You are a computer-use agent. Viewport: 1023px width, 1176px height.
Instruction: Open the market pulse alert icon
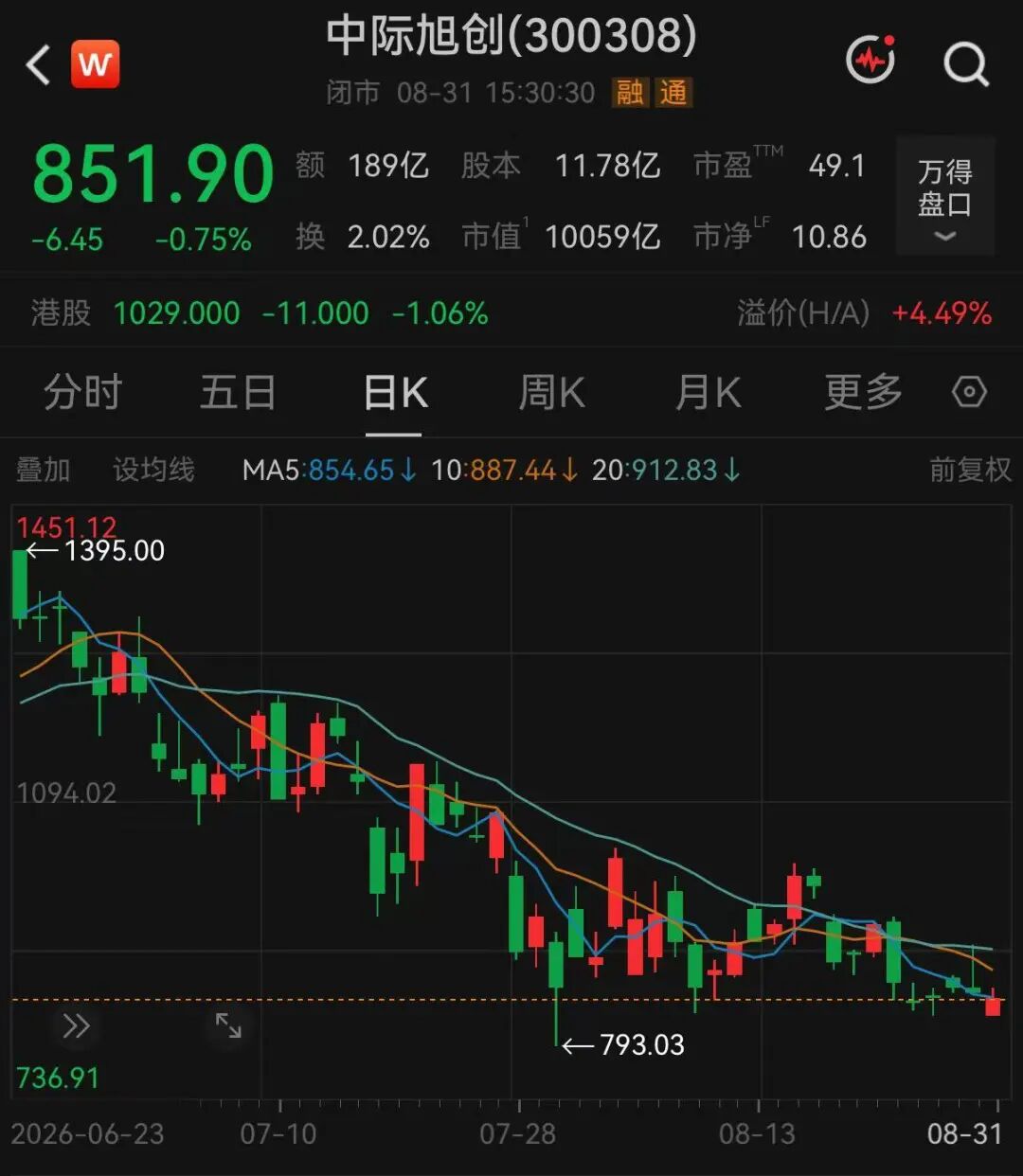(870, 61)
